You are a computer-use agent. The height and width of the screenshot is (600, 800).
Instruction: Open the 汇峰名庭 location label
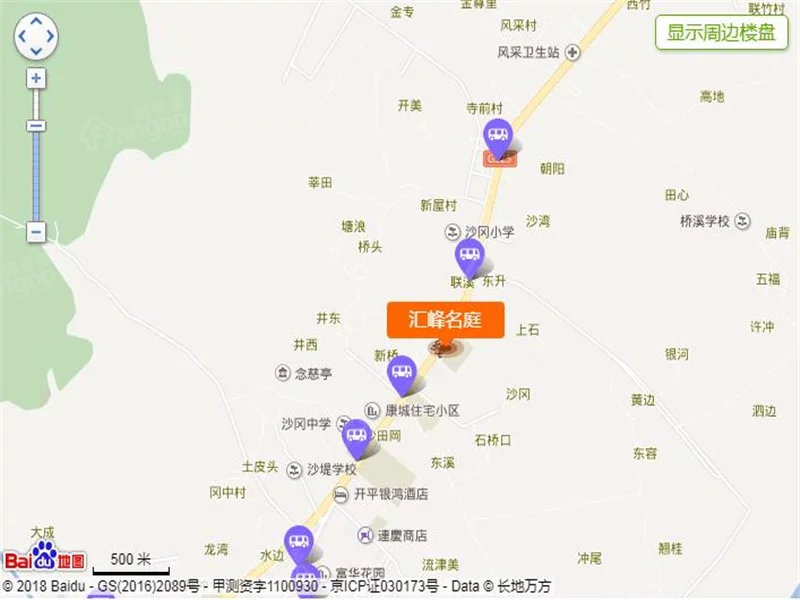click(445, 320)
